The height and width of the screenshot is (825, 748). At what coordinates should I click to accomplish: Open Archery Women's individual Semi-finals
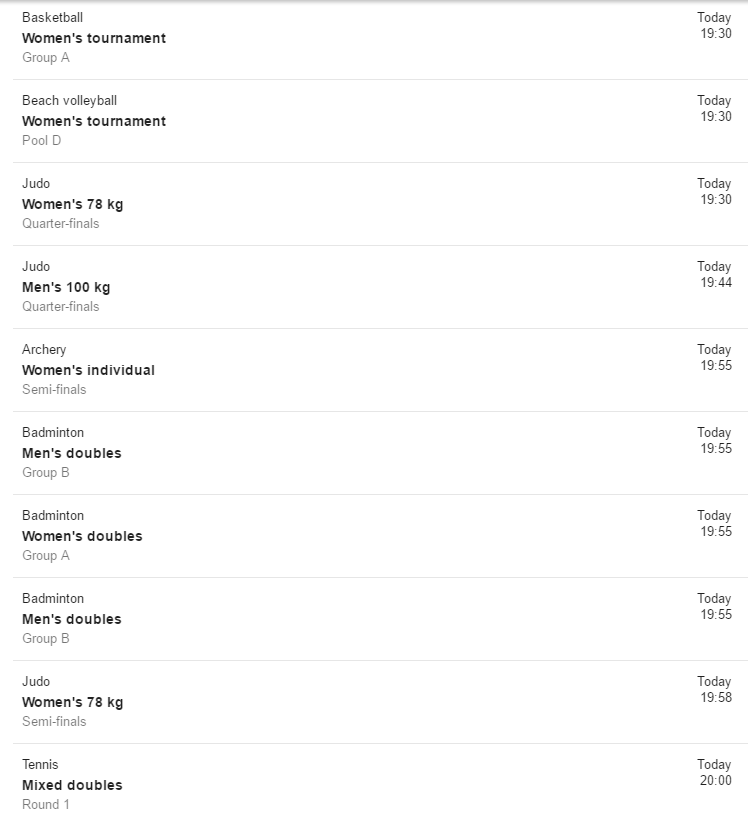pyautogui.click(x=88, y=370)
